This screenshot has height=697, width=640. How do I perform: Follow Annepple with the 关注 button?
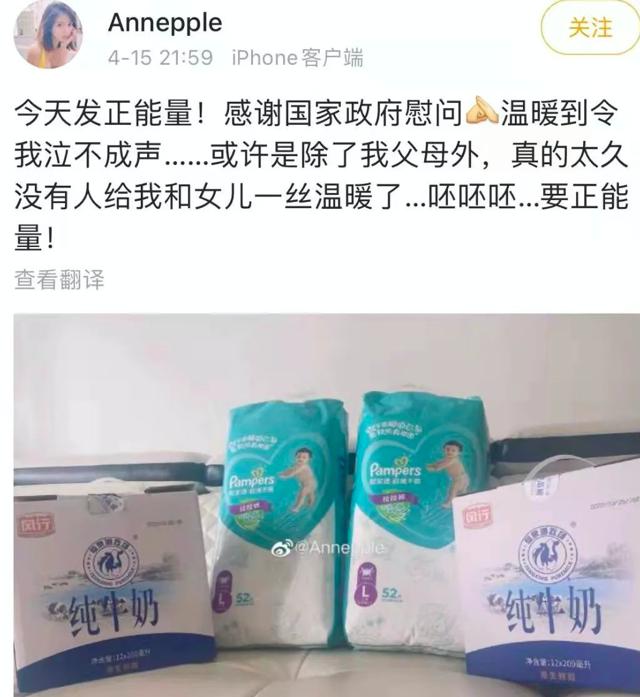(589, 29)
